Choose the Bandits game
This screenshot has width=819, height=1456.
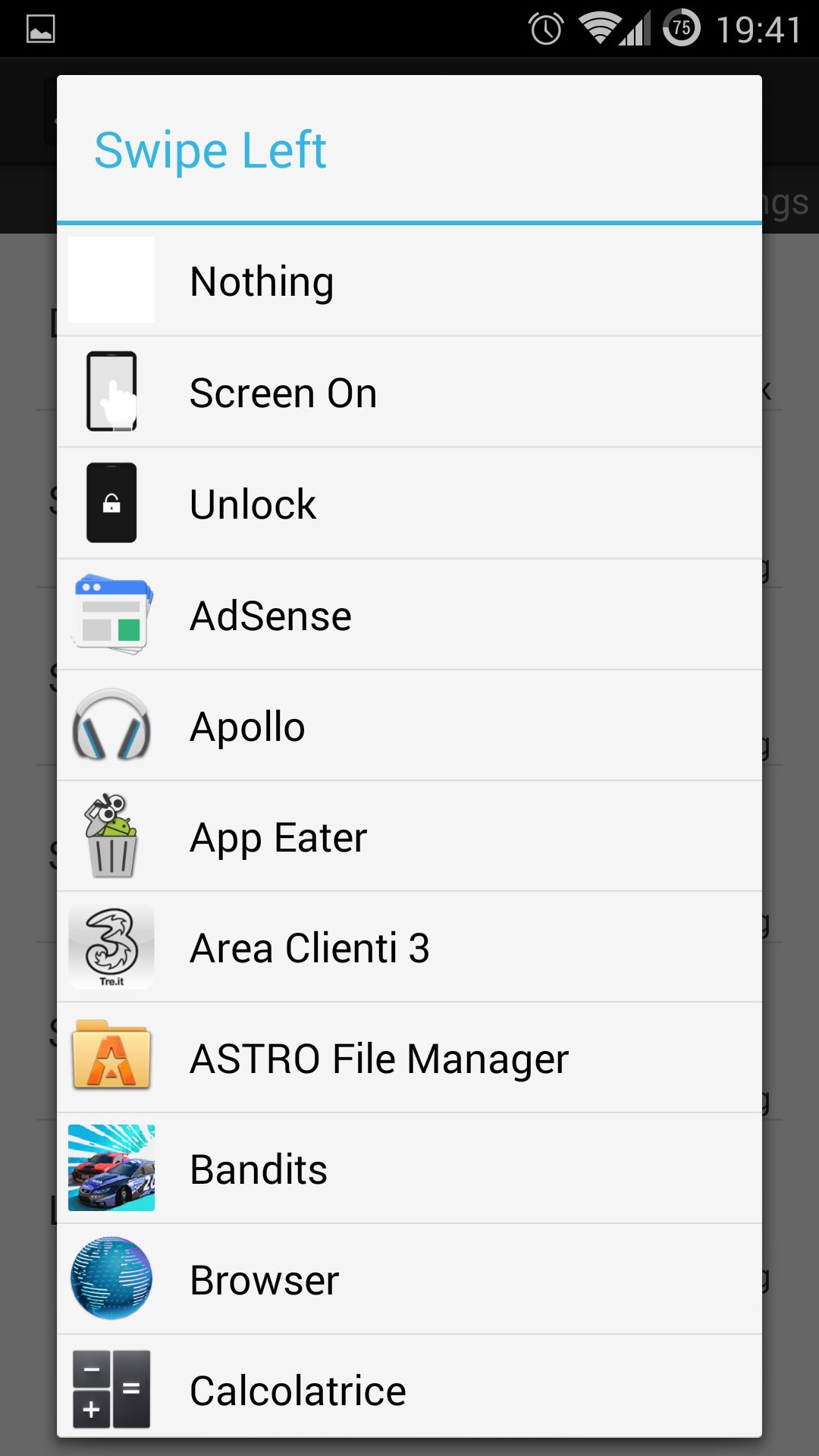409,1169
